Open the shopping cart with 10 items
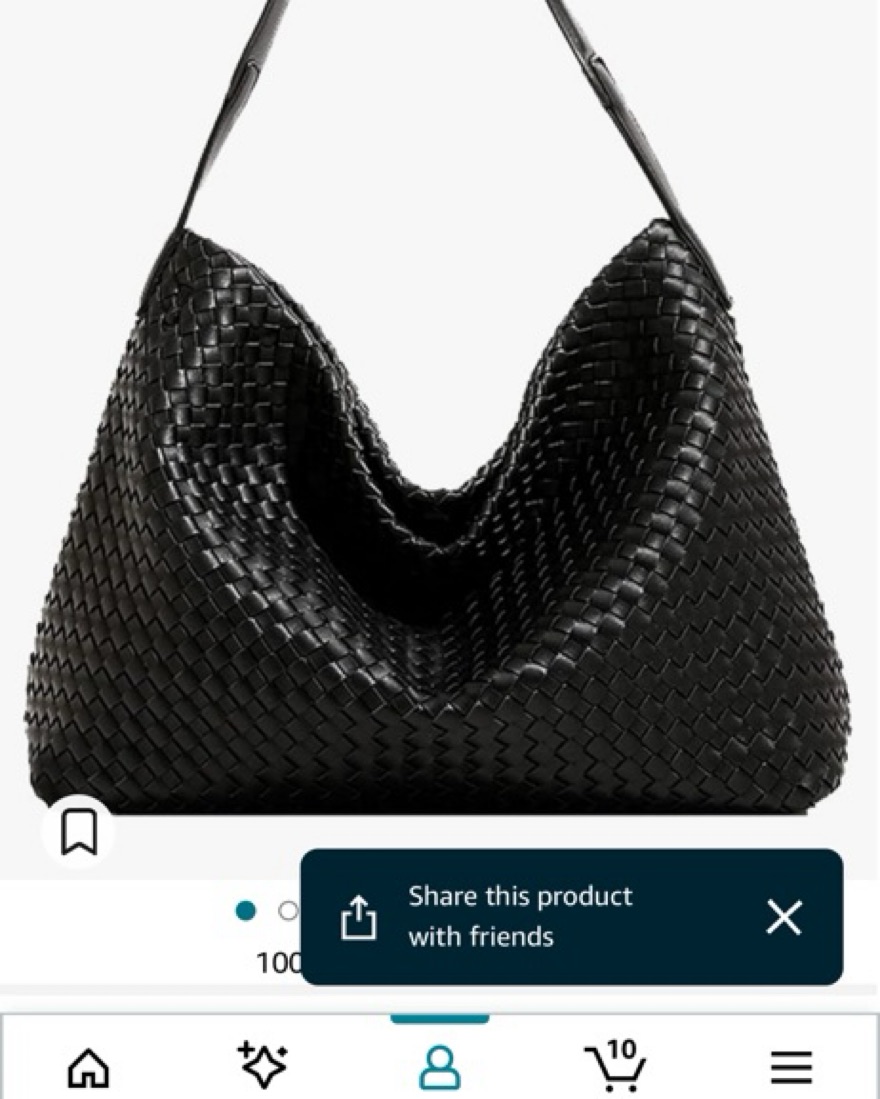880x1099 pixels. click(x=614, y=1066)
